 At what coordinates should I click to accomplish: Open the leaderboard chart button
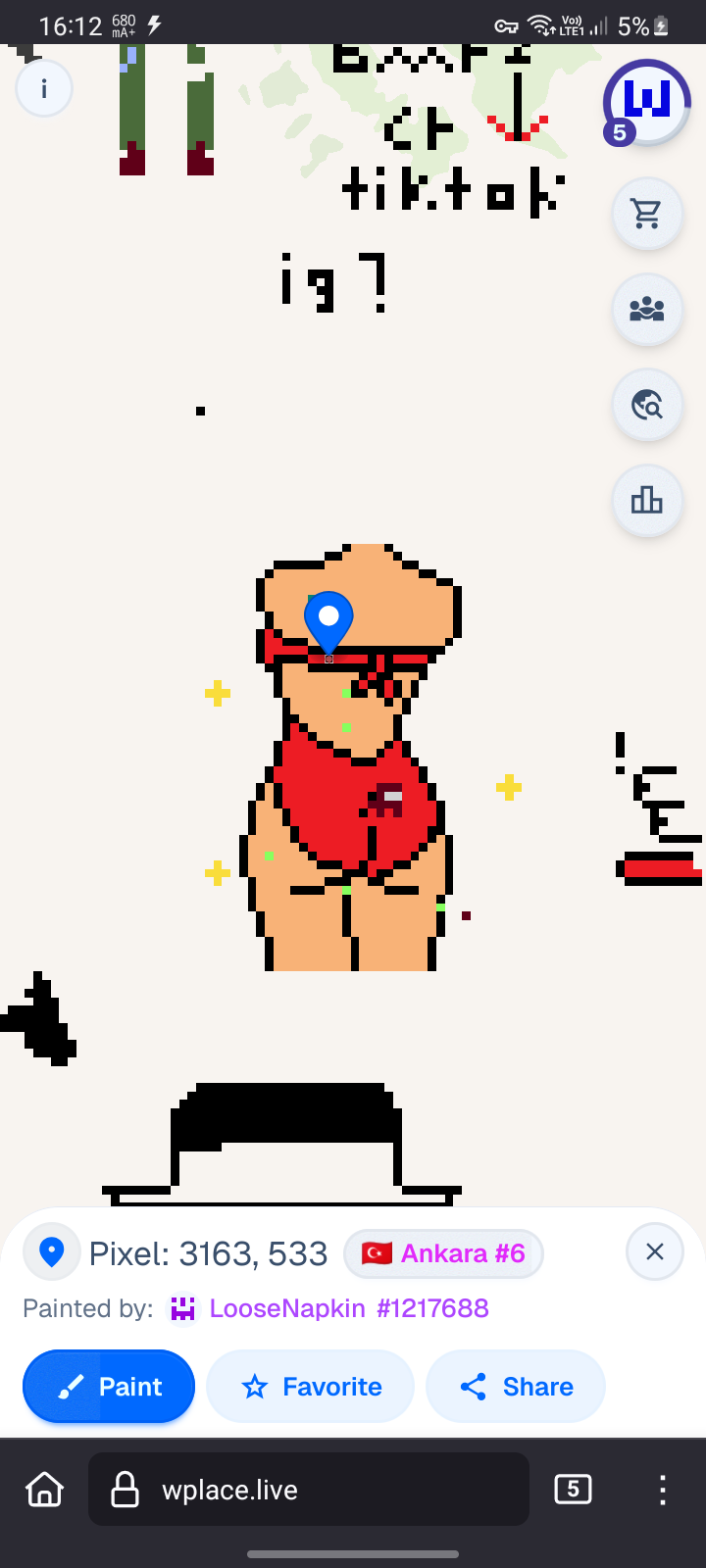pyautogui.click(x=646, y=501)
